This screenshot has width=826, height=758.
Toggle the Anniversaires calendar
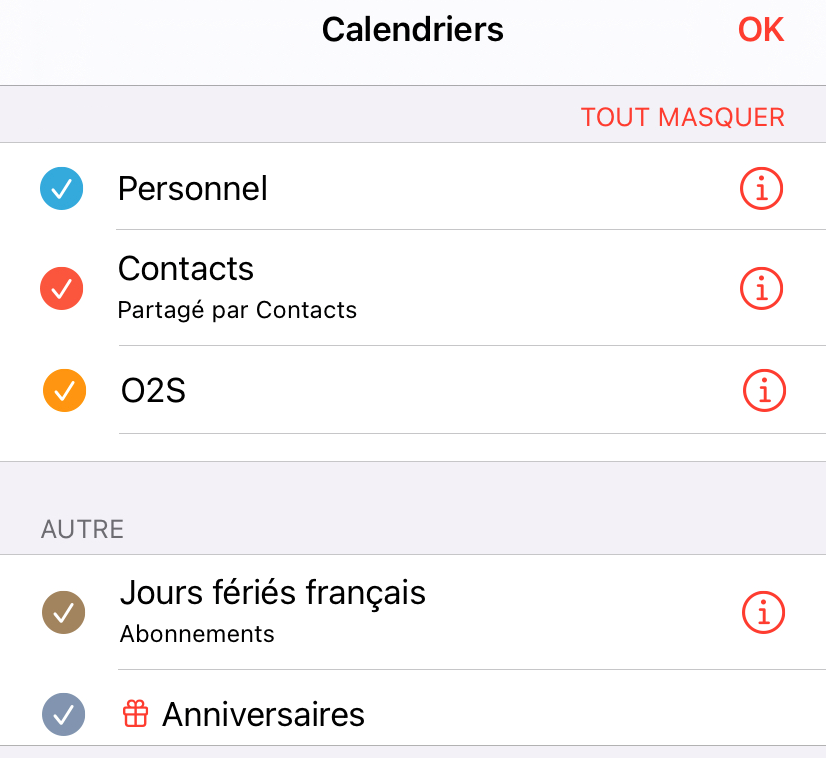click(63, 715)
